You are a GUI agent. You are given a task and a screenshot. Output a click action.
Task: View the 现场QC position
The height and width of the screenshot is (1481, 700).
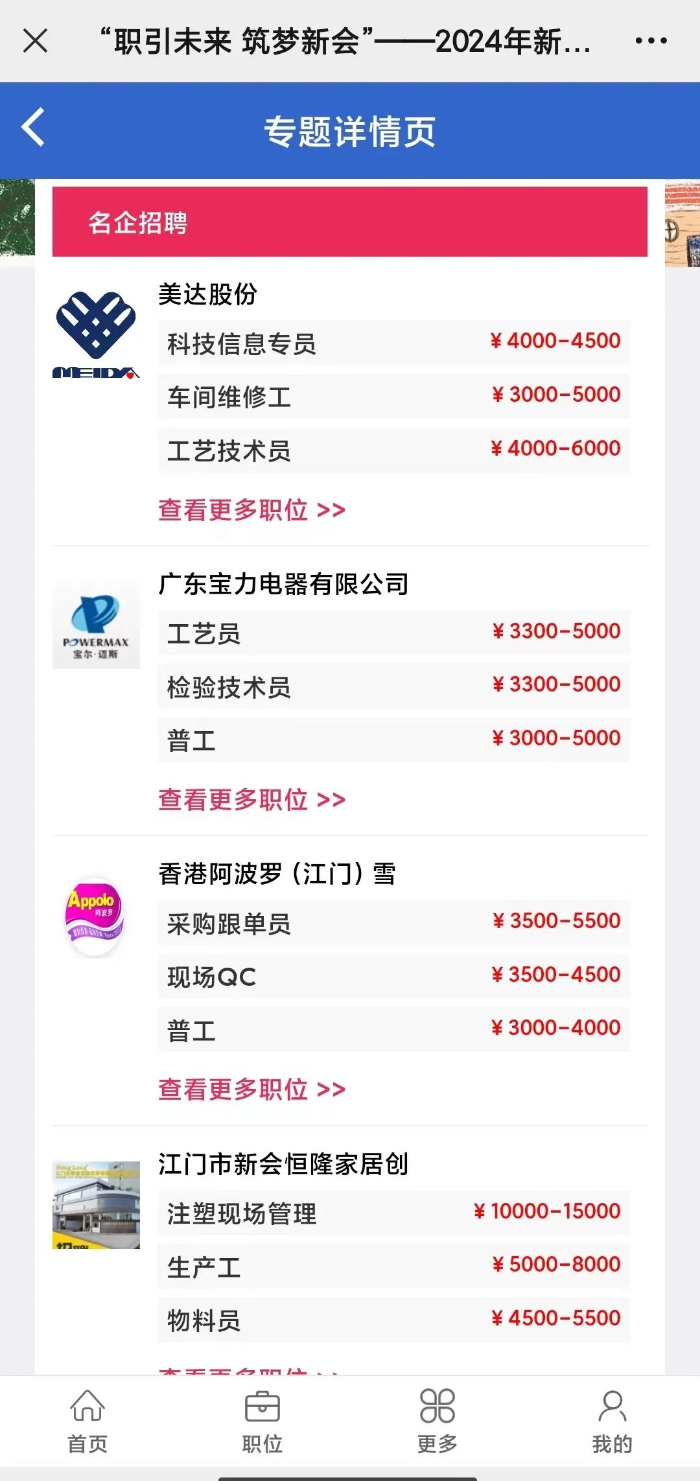(x=393, y=976)
